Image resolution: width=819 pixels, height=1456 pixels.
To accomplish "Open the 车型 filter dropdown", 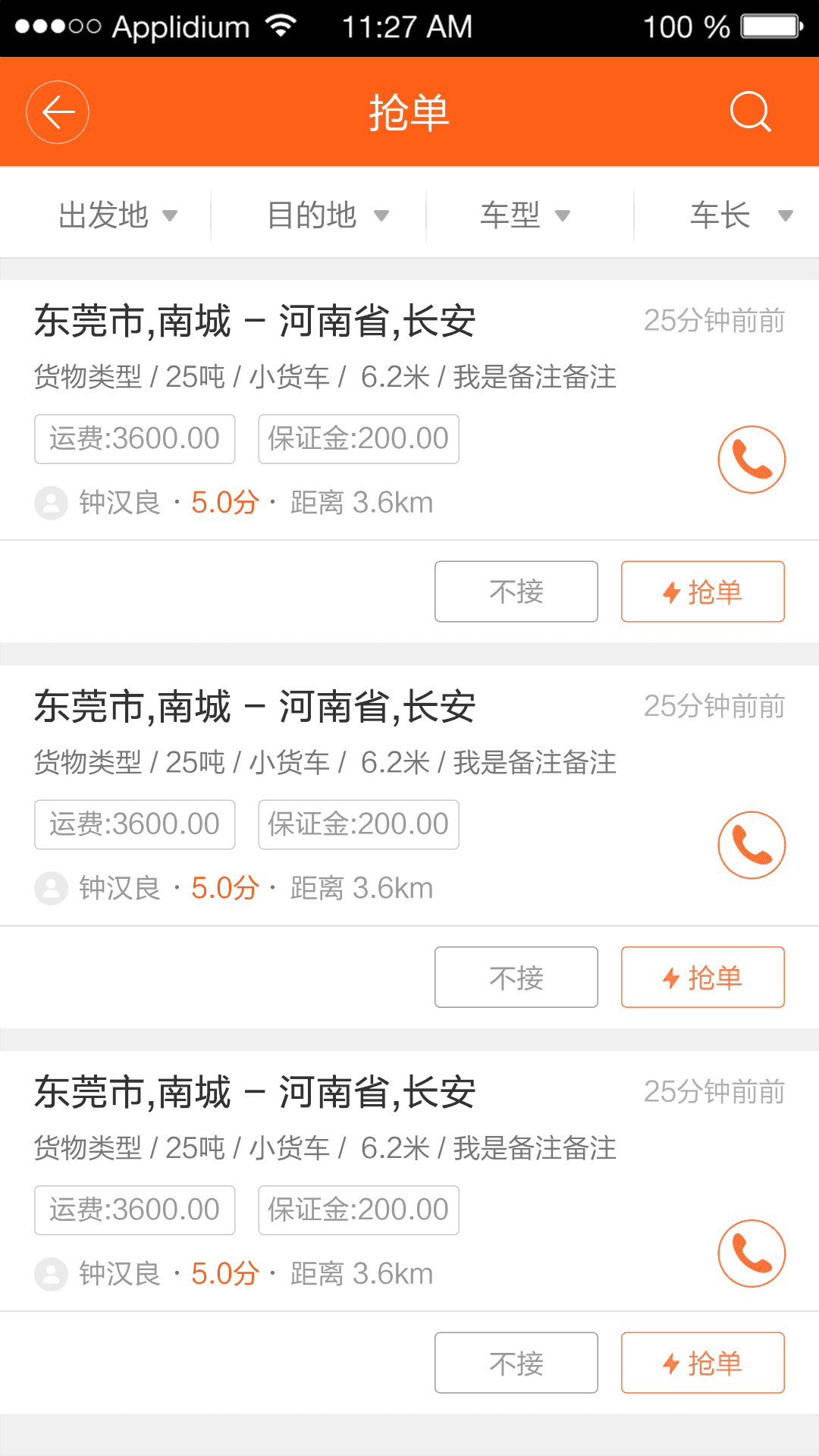I will pos(525,215).
